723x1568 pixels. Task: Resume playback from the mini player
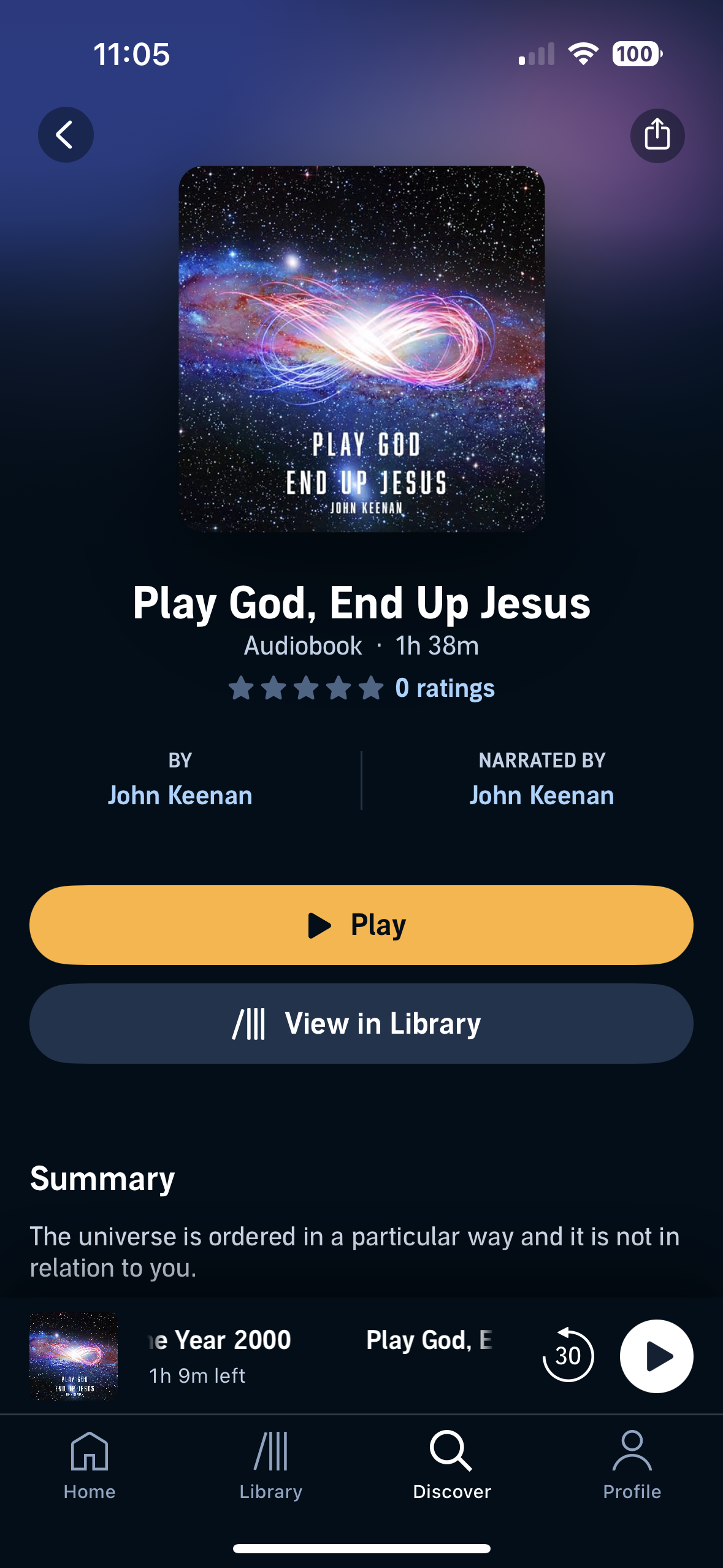point(656,1356)
